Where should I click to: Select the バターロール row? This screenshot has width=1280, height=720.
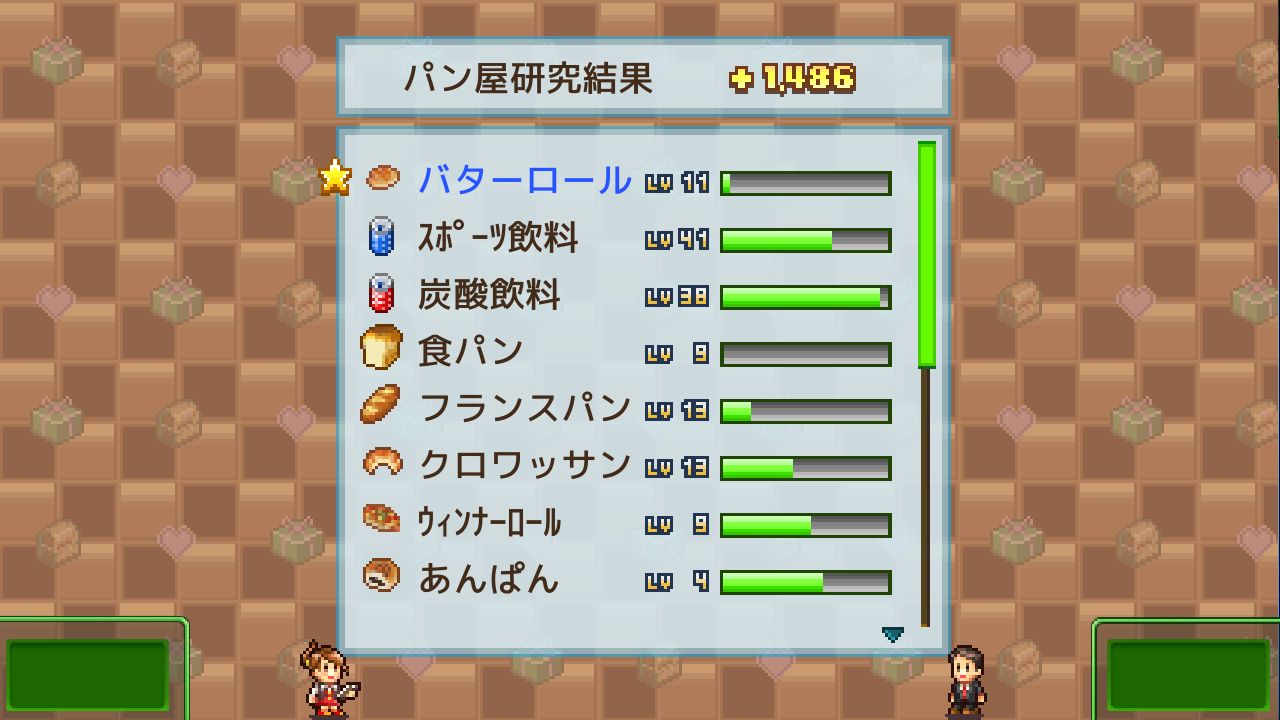(525, 181)
